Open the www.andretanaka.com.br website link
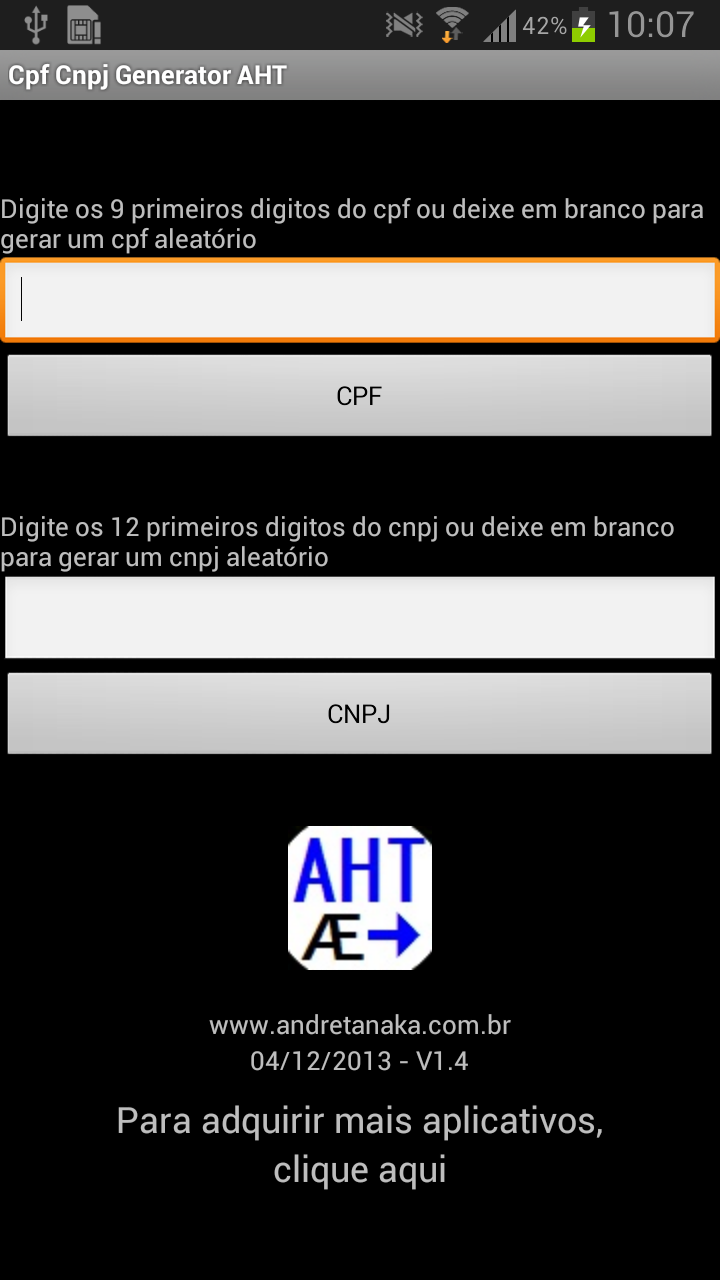The image size is (720, 1280). click(360, 1024)
